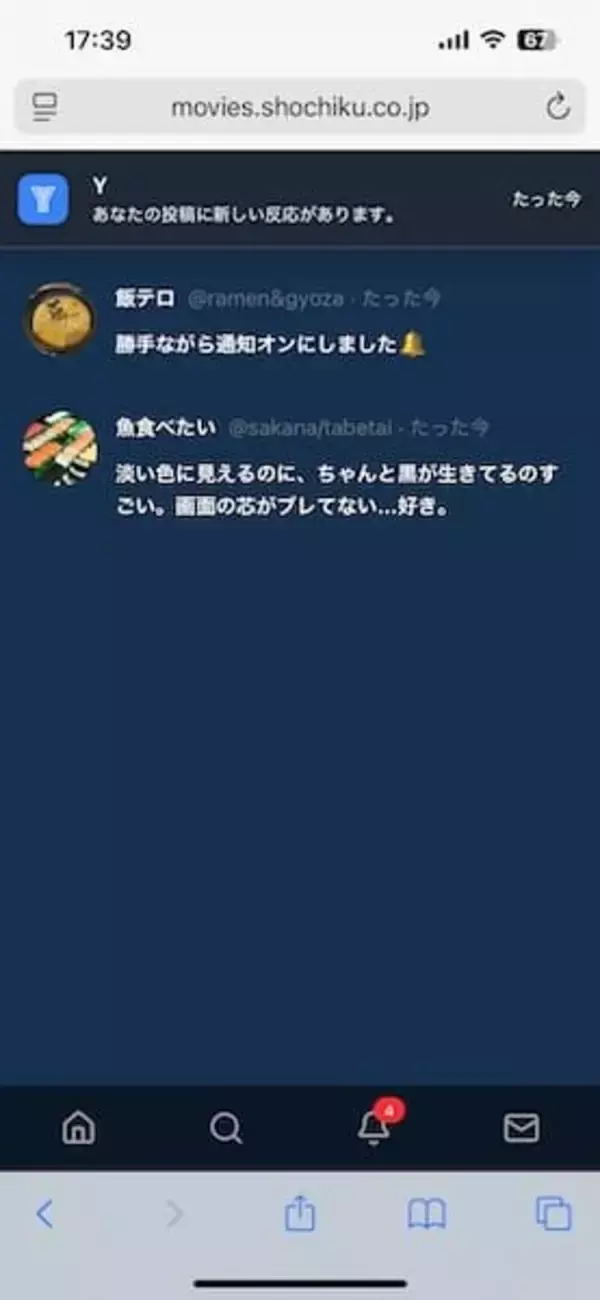Share this page
Viewport: 600px width, 1300px height.
[300, 1214]
